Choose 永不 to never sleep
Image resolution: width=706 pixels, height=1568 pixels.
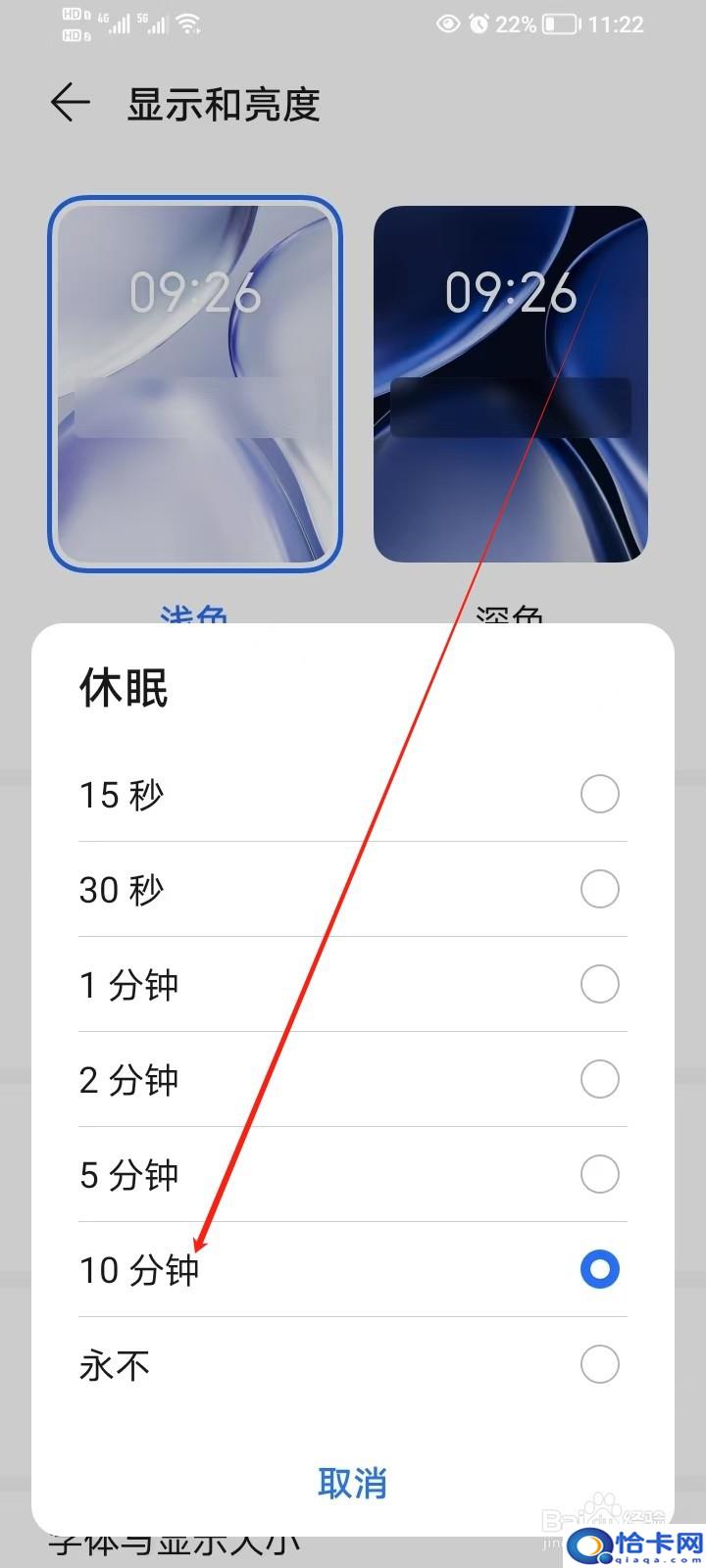[352, 1364]
